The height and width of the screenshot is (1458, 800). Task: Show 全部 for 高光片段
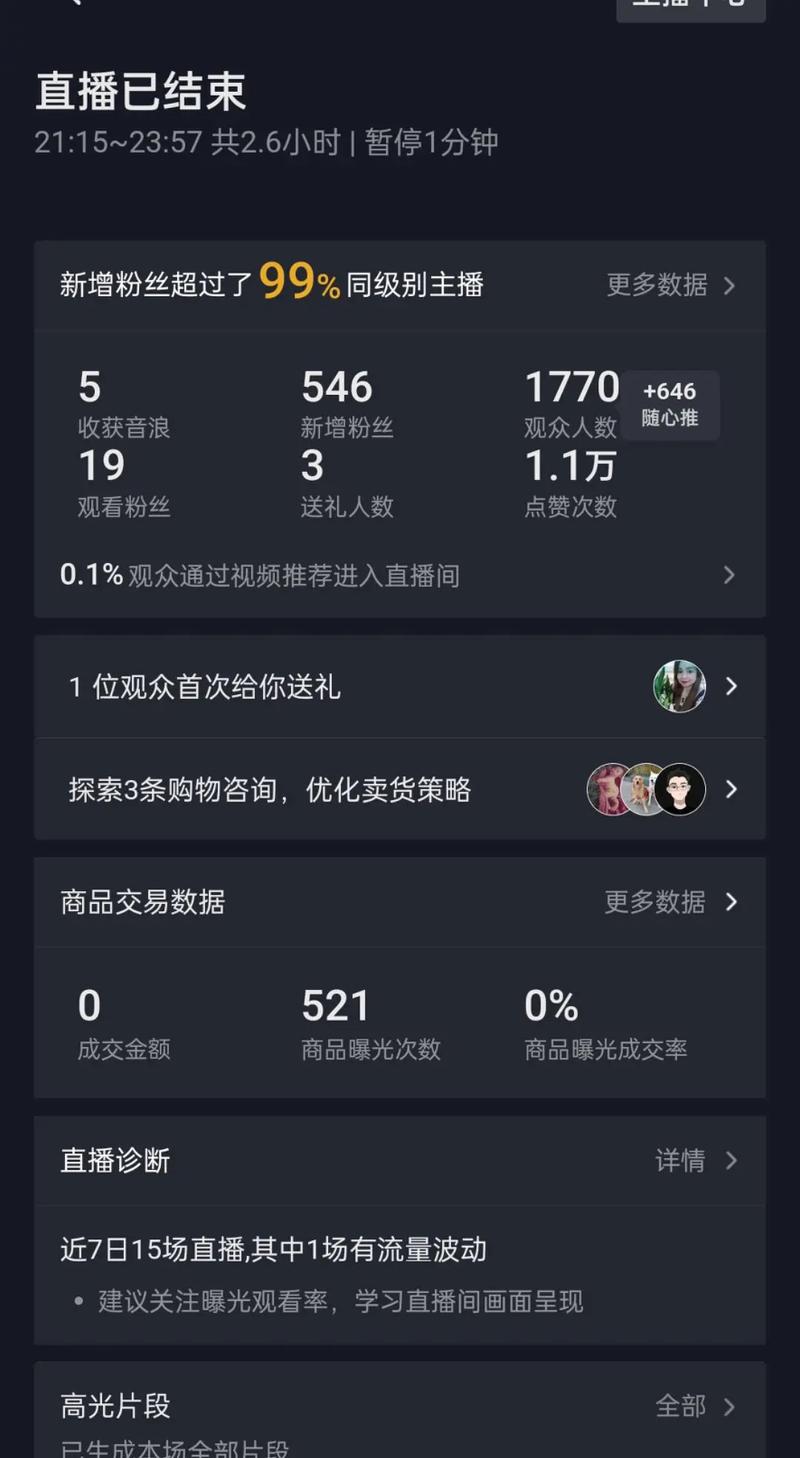[x=695, y=1406]
